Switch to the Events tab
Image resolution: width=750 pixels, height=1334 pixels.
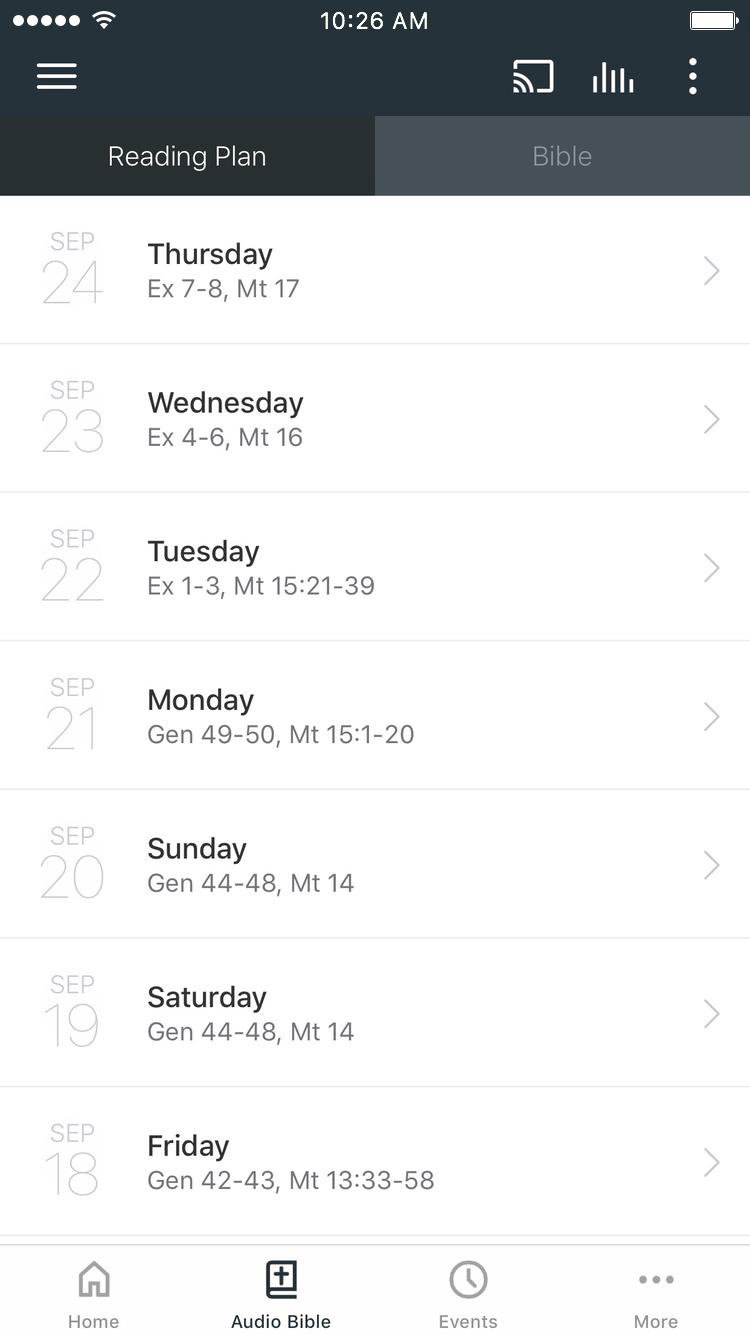(x=468, y=1294)
